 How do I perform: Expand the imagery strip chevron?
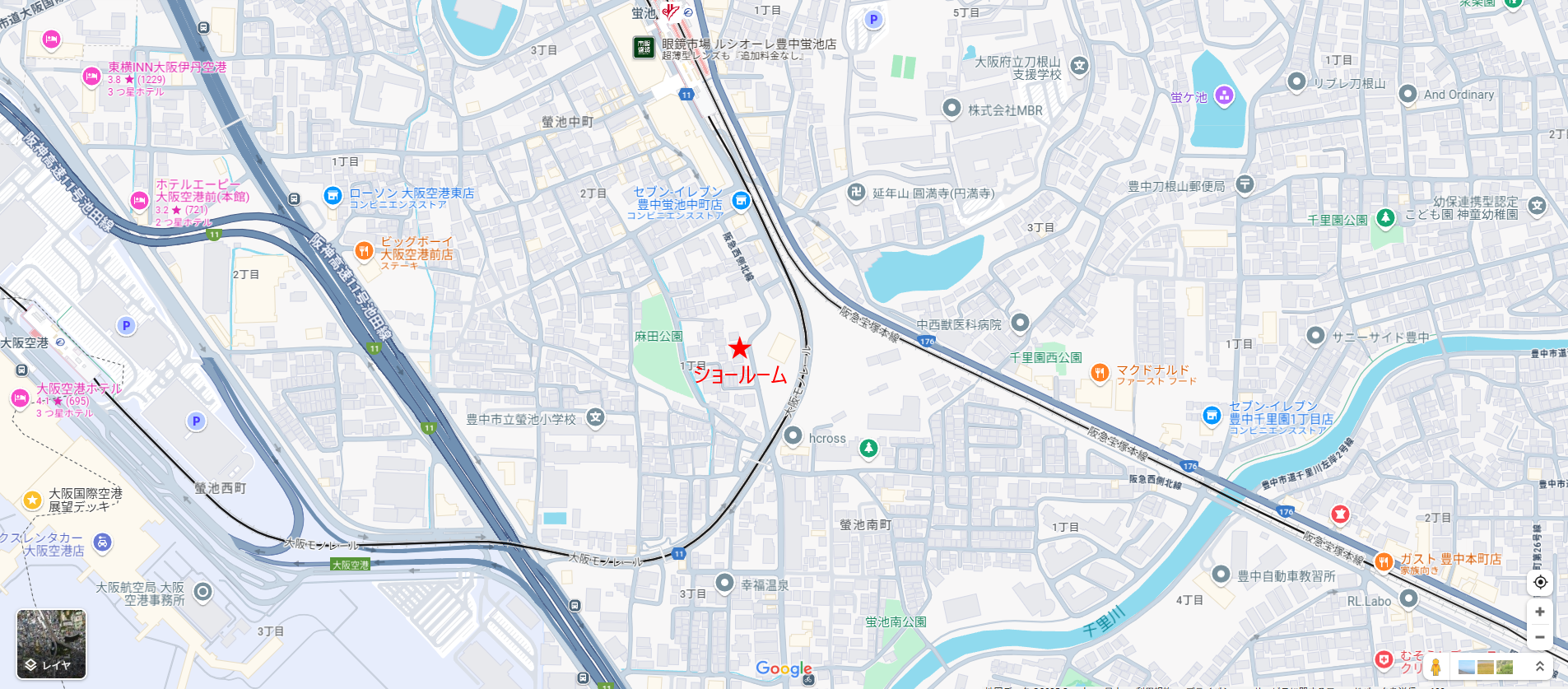(x=1540, y=667)
